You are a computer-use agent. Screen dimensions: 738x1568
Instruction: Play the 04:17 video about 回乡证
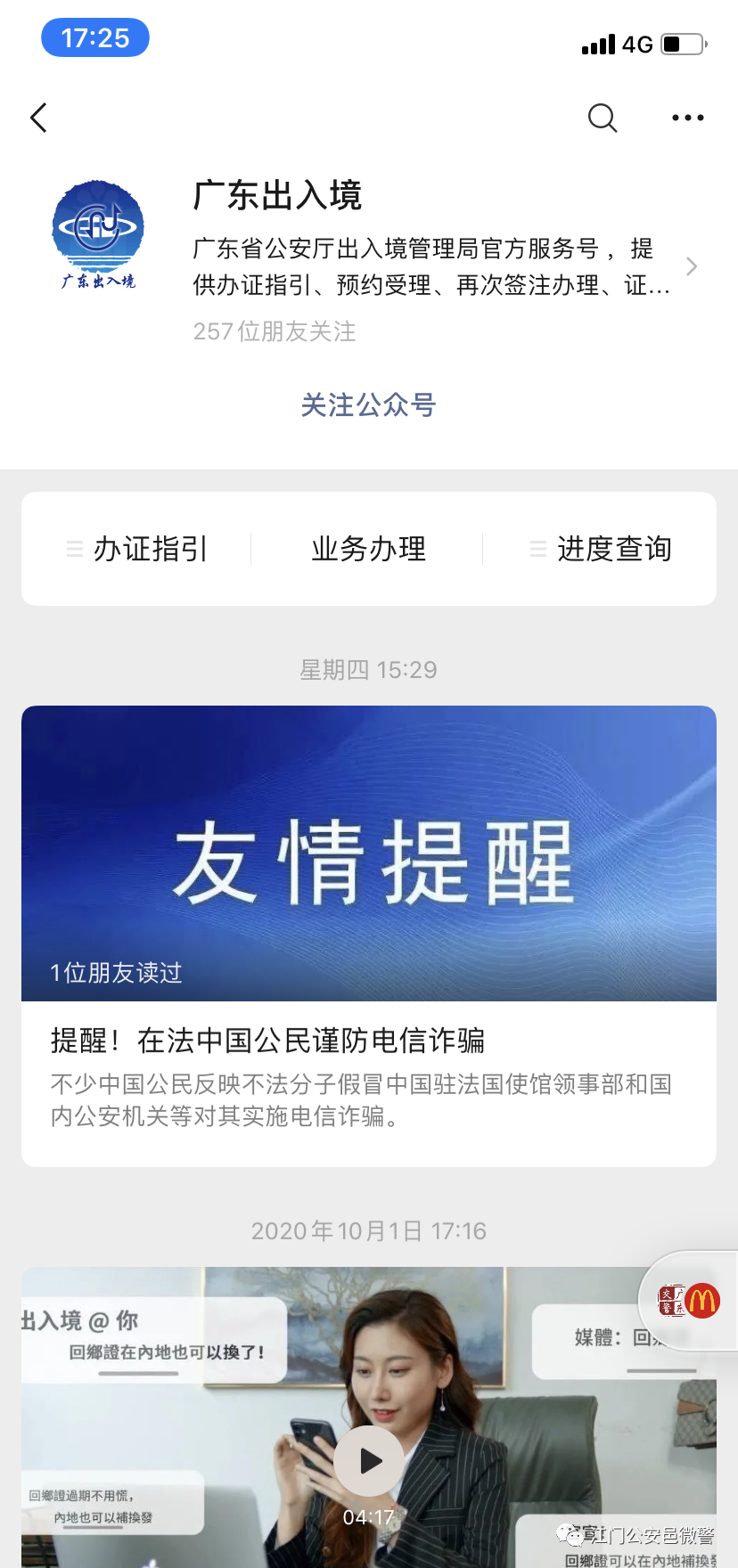click(x=368, y=1460)
